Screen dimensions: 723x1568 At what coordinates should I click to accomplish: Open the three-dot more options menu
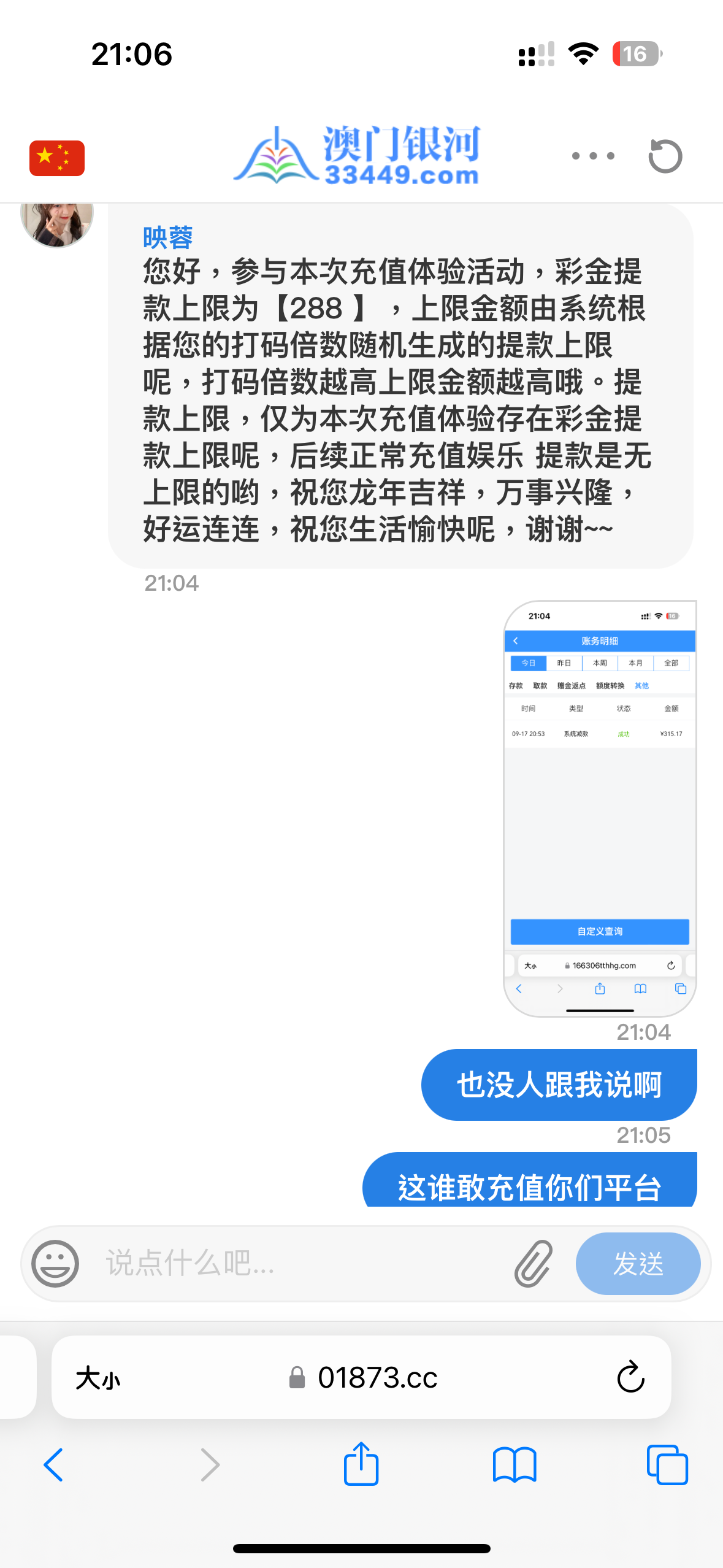[x=592, y=156]
